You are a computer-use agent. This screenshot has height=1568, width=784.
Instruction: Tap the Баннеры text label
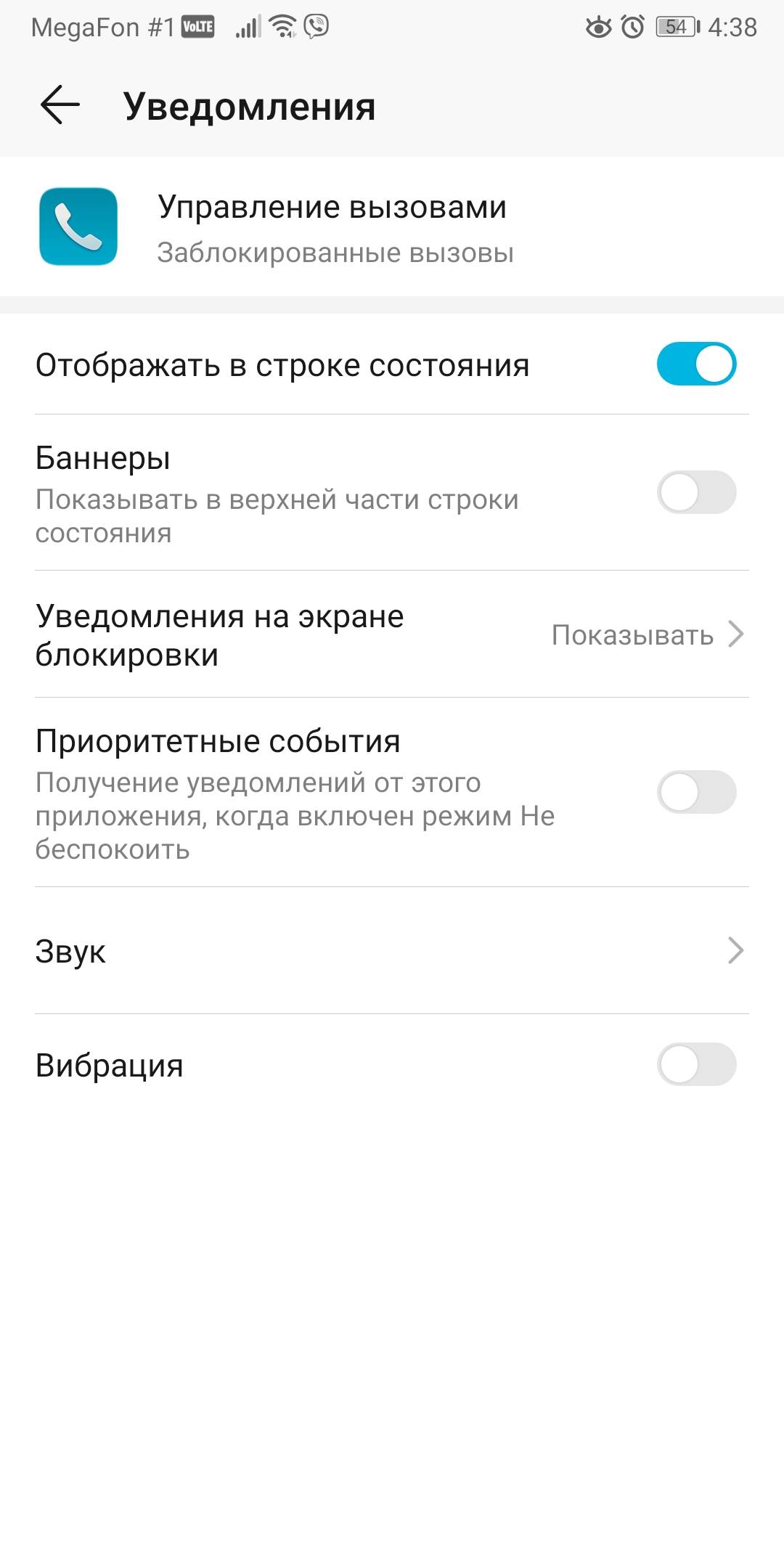[106, 457]
